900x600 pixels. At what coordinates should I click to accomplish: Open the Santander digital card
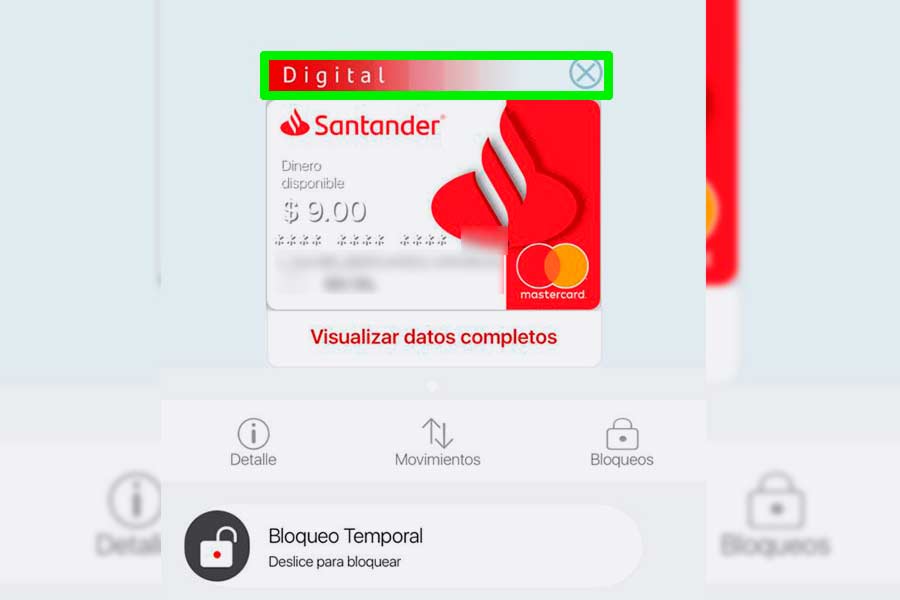coord(433,205)
